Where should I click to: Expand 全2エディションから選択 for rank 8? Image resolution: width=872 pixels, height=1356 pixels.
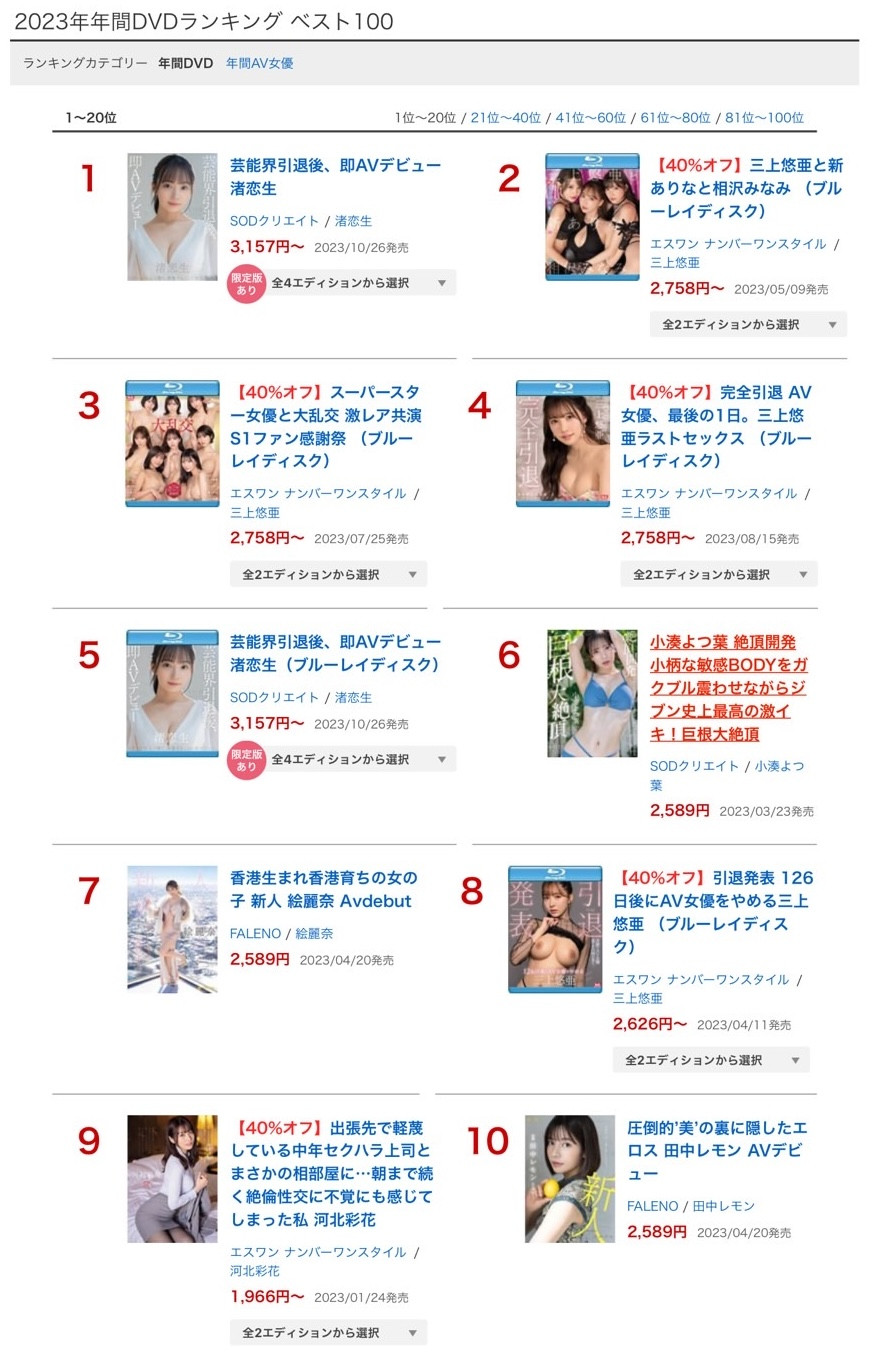pyautogui.click(x=710, y=1060)
